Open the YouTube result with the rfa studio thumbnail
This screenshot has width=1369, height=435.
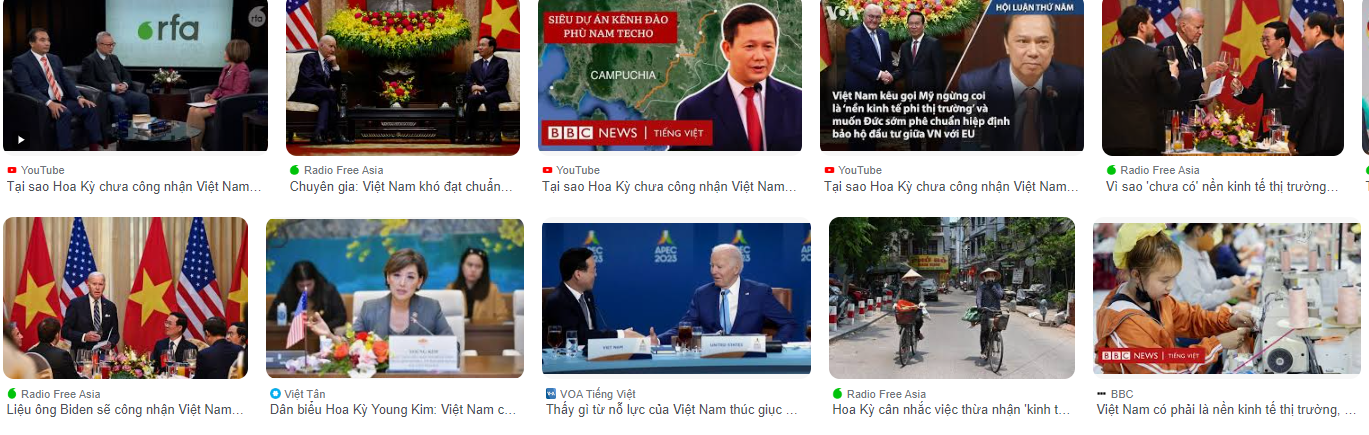pos(135,76)
